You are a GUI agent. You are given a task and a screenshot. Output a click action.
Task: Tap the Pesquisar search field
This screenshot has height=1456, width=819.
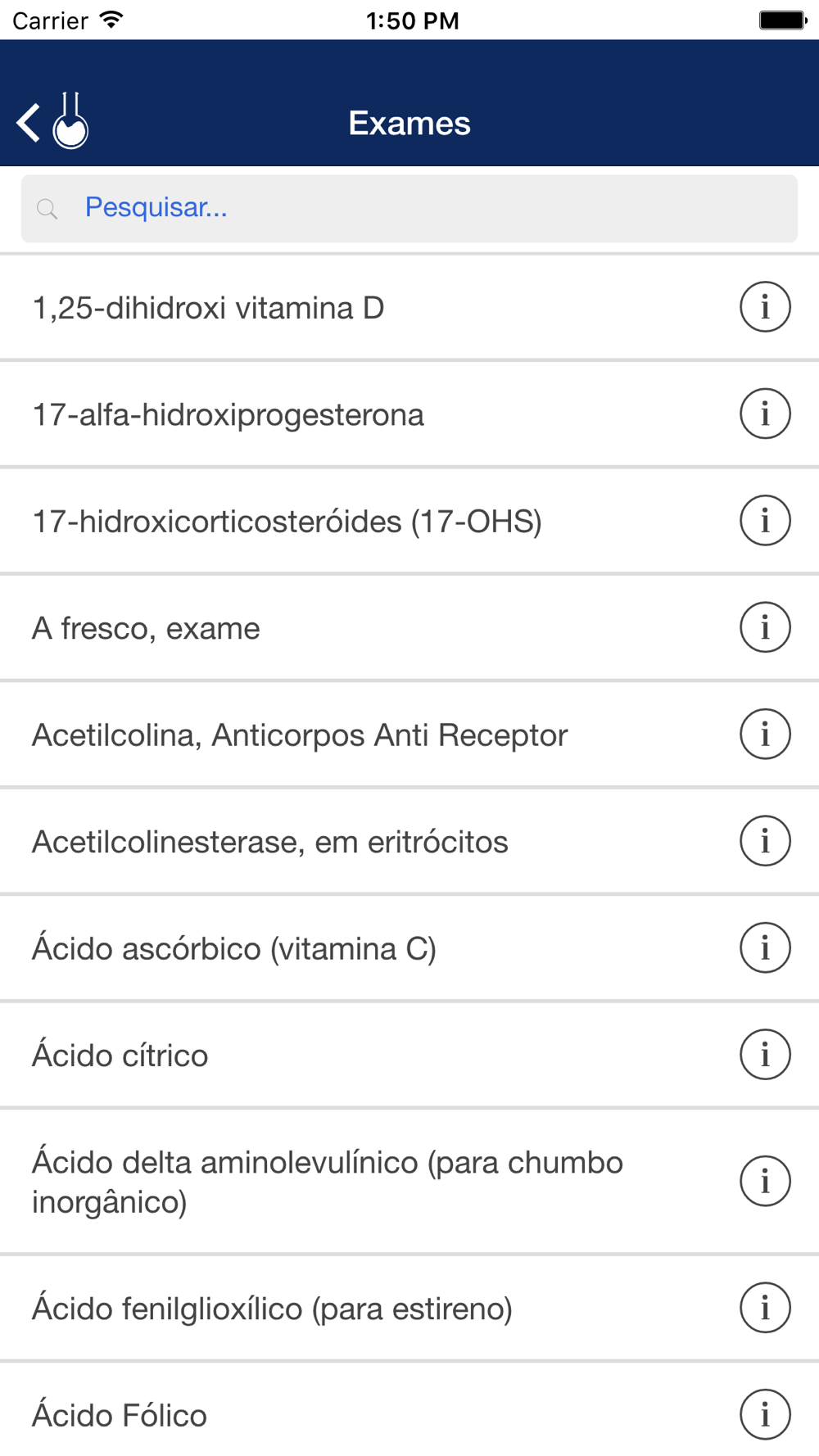409,208
